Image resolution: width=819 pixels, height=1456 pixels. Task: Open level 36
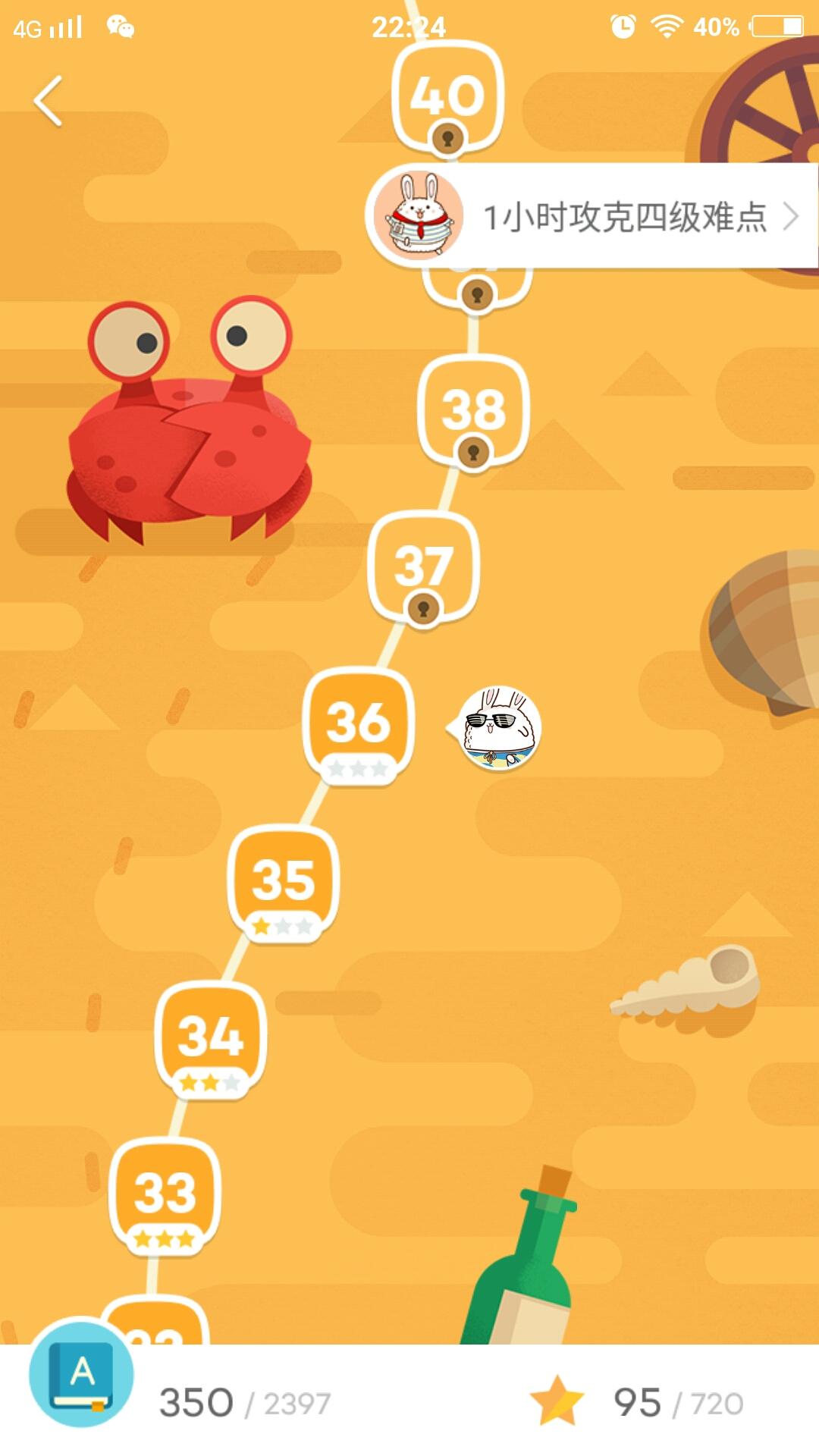(x=358, y=724)
